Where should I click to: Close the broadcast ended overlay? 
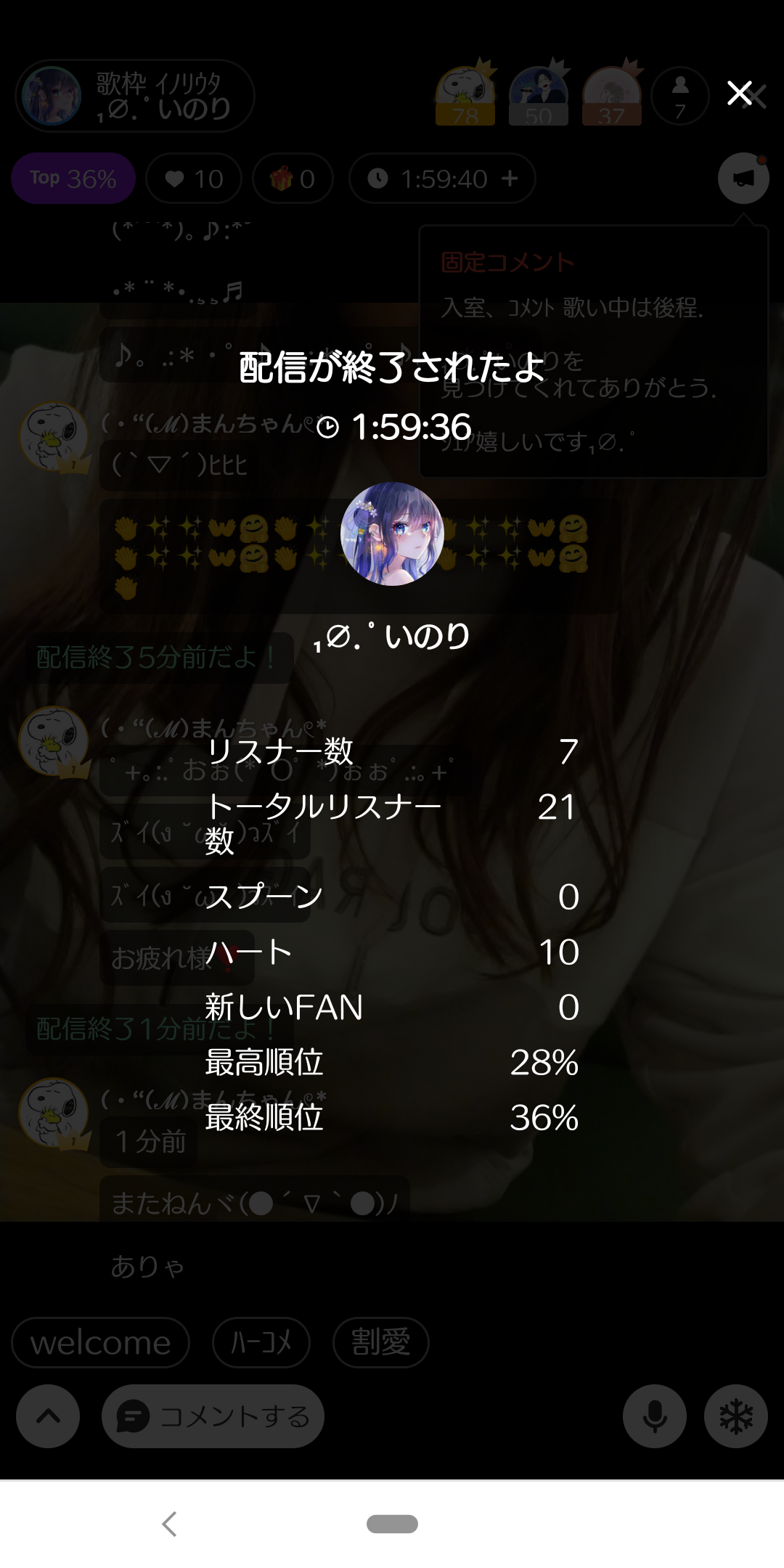tap(740, 93)
